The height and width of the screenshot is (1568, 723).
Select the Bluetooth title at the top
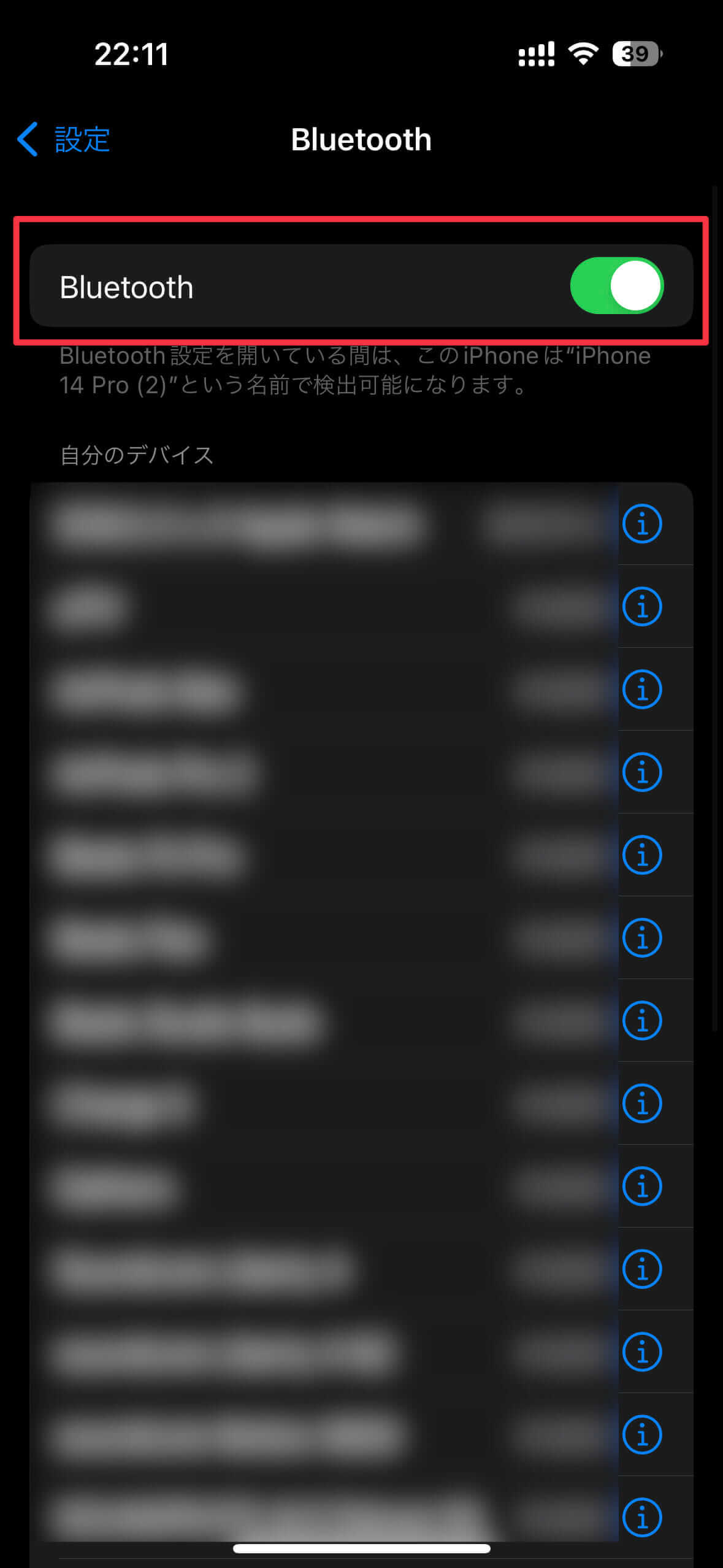tap(361, 139)
